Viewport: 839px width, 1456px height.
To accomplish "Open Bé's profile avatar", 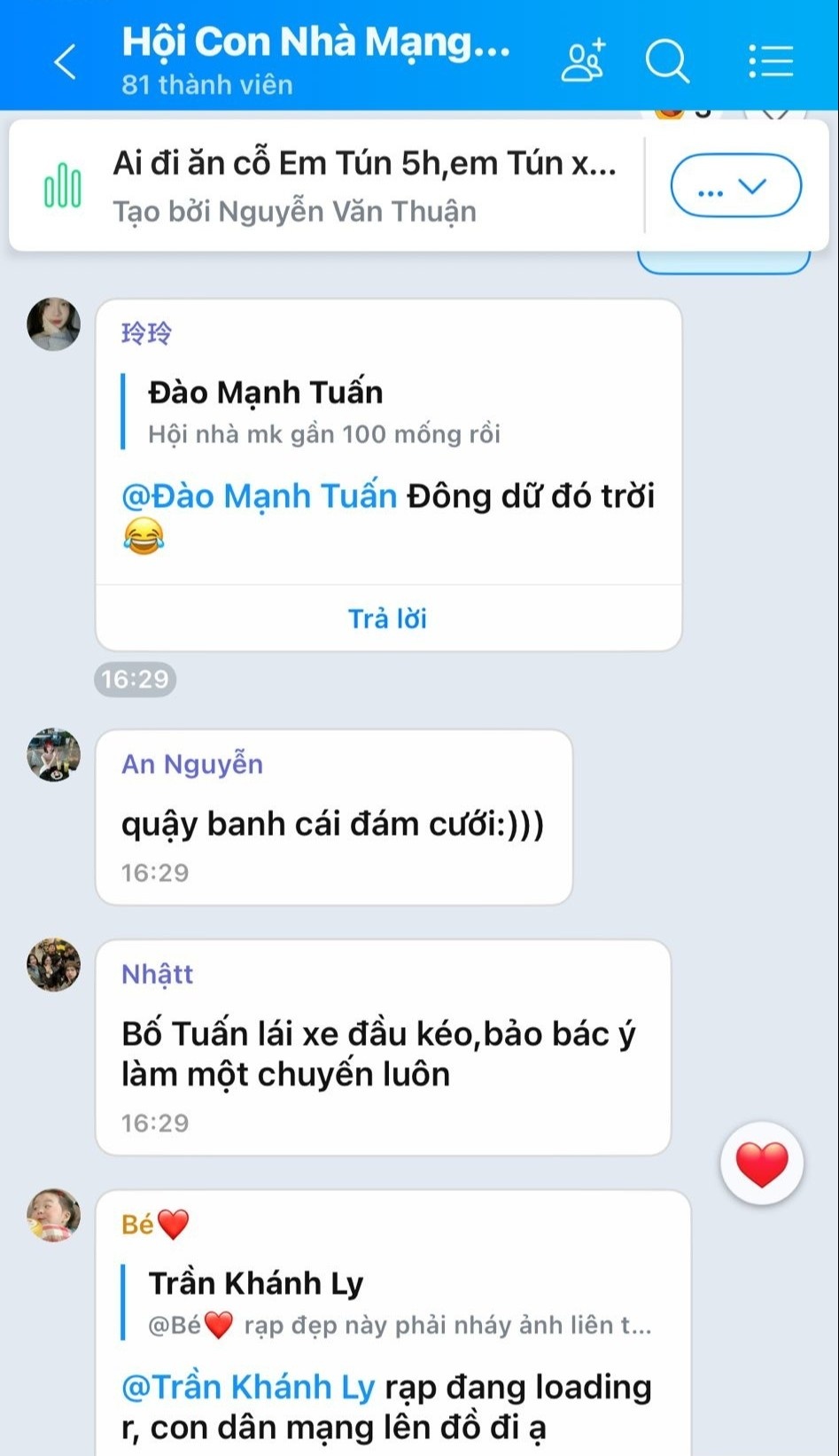I will tap(54, 1215).
